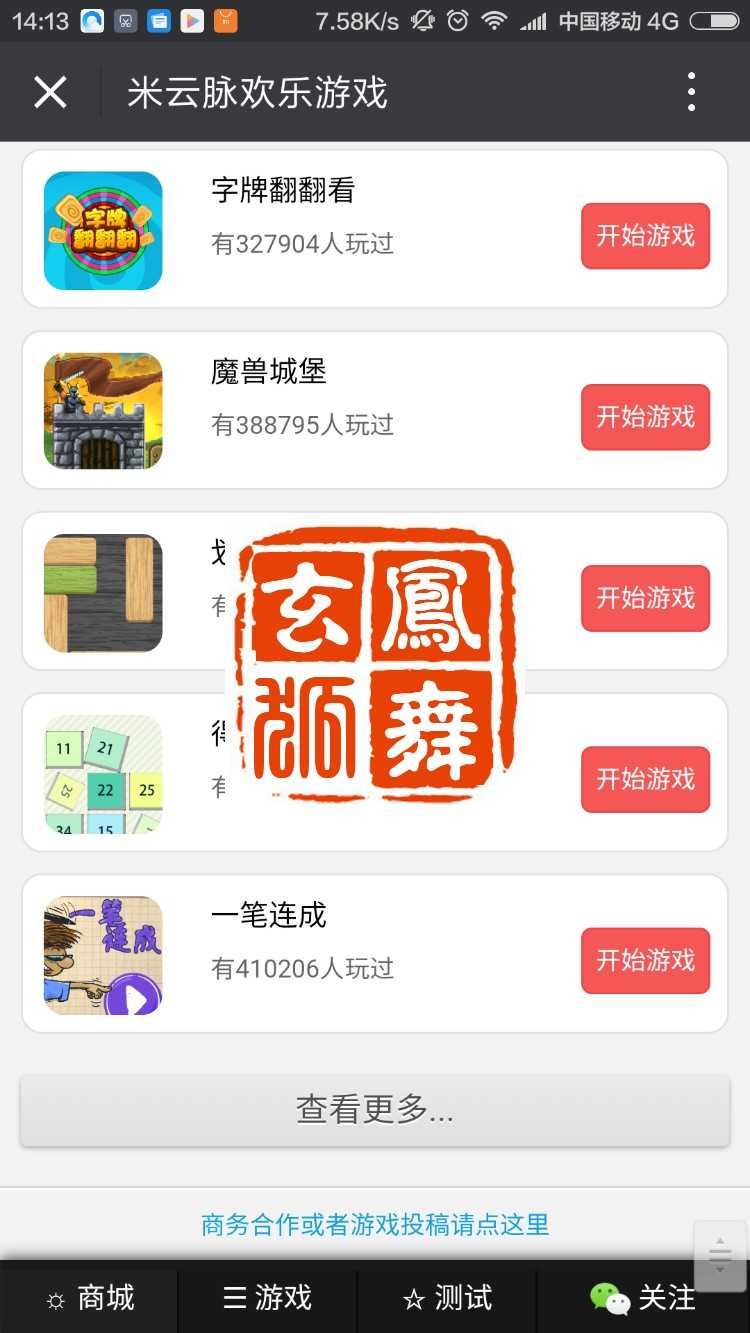Image resolution: width=750 pixels, height=1333 pixels.
Task: Open the wooden block puzzle game thumbnail
Action: (103, 593)
